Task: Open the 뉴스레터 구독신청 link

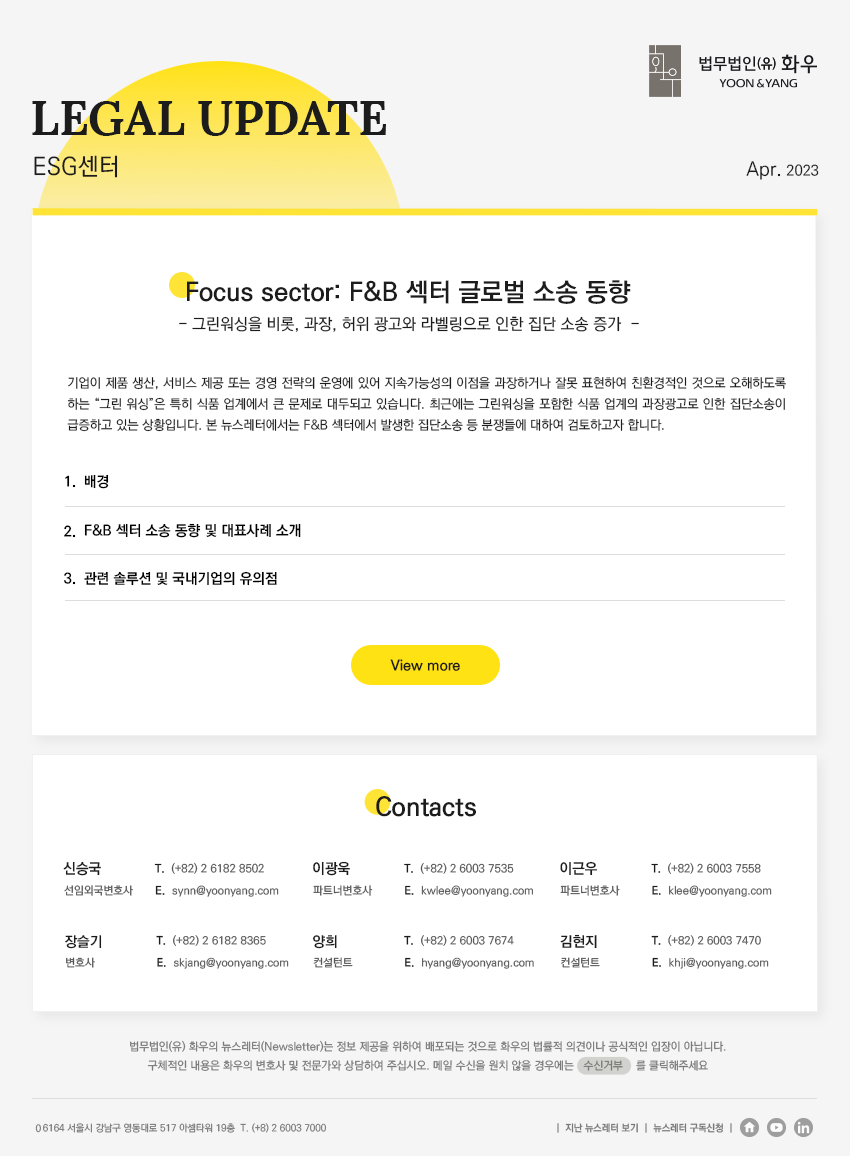Action: coord(688,1128)
